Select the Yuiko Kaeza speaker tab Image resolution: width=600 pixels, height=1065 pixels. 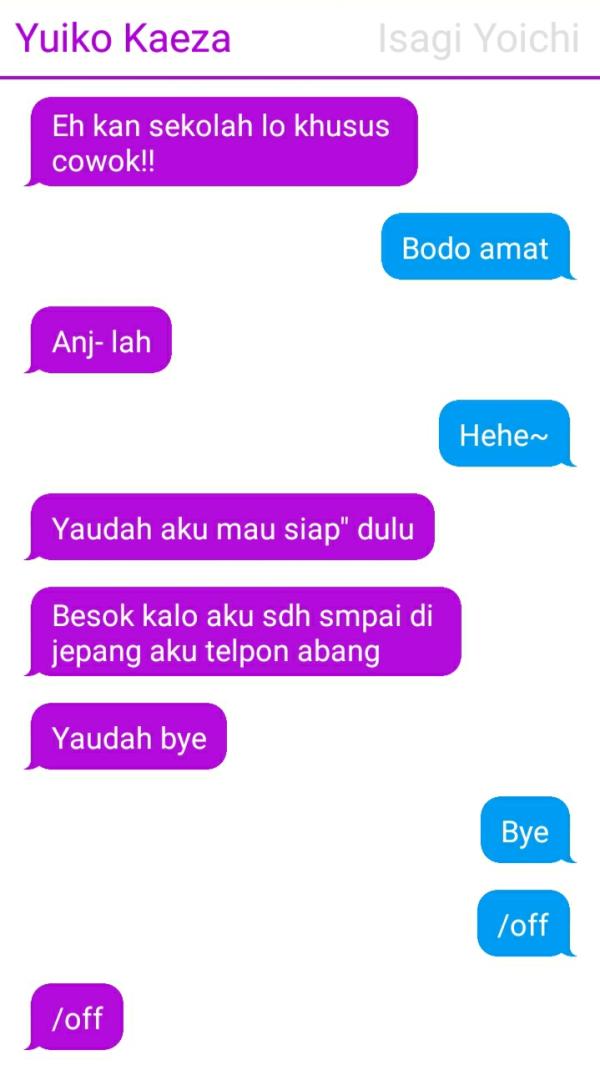(123, 39)
